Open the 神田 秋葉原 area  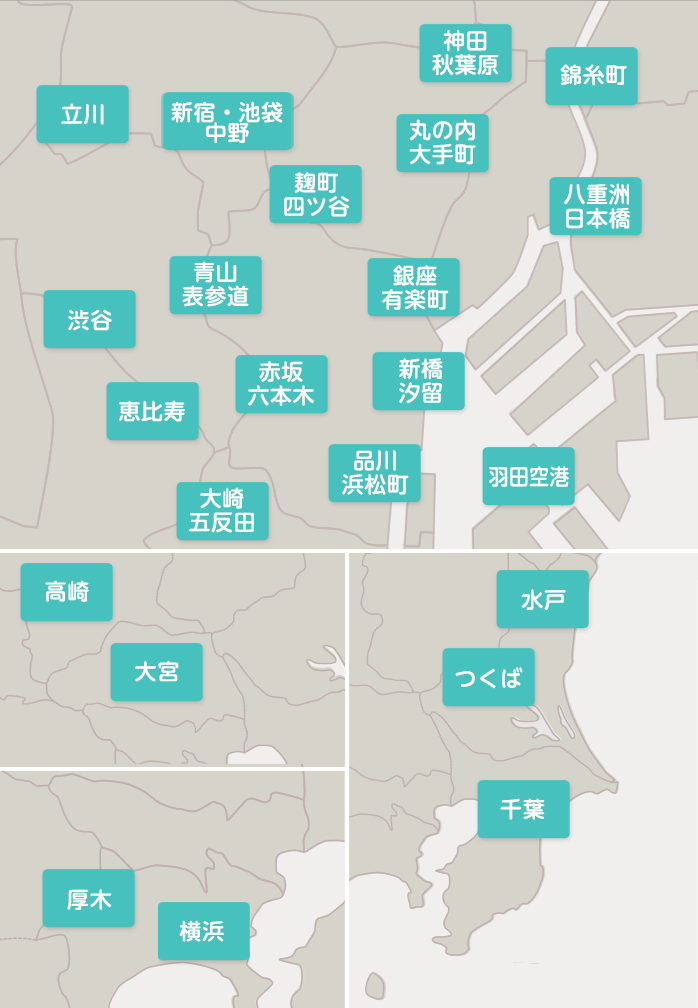coord(465,54)
